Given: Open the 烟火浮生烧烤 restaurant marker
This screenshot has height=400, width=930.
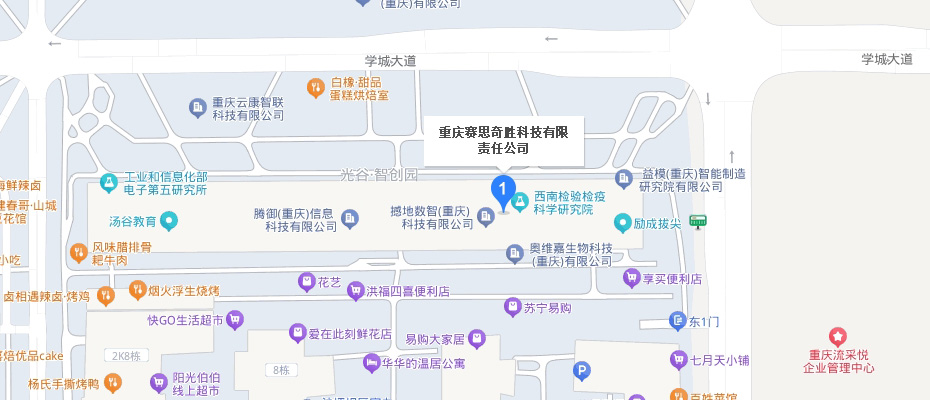Looking at the screenshot, I should click(x=137, y=290).
